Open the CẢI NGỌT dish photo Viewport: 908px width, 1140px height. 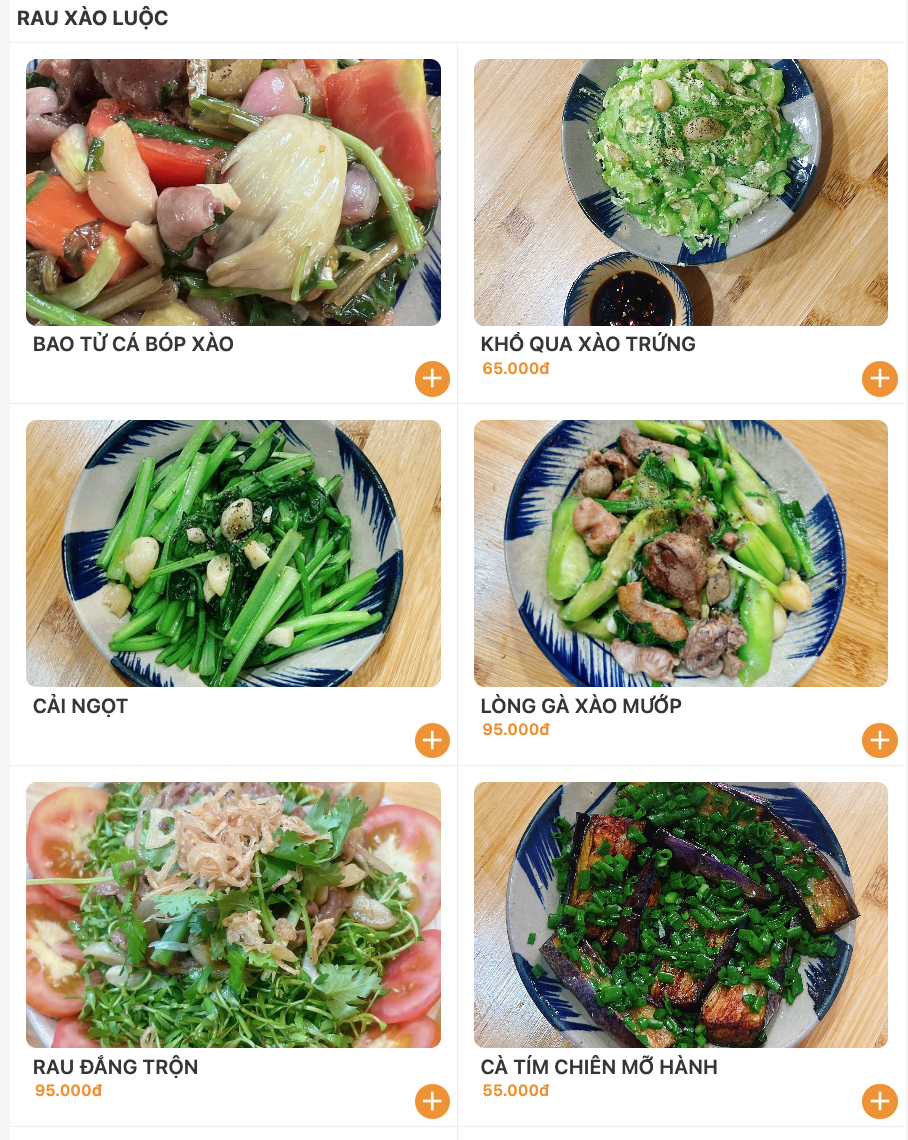point(233,553)
